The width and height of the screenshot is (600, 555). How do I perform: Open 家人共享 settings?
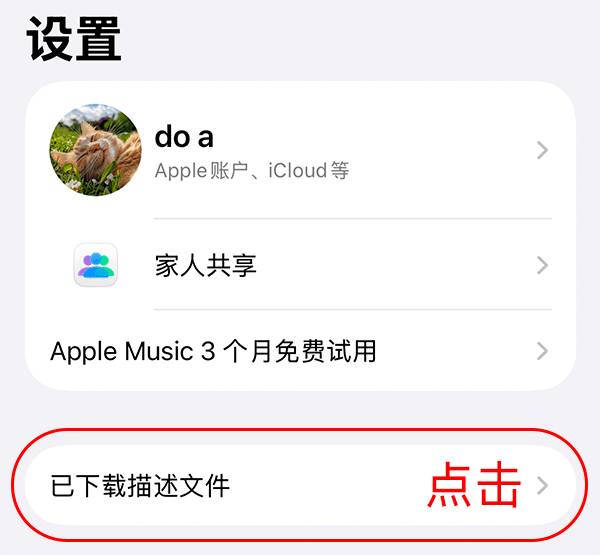(x=300, y=265)
